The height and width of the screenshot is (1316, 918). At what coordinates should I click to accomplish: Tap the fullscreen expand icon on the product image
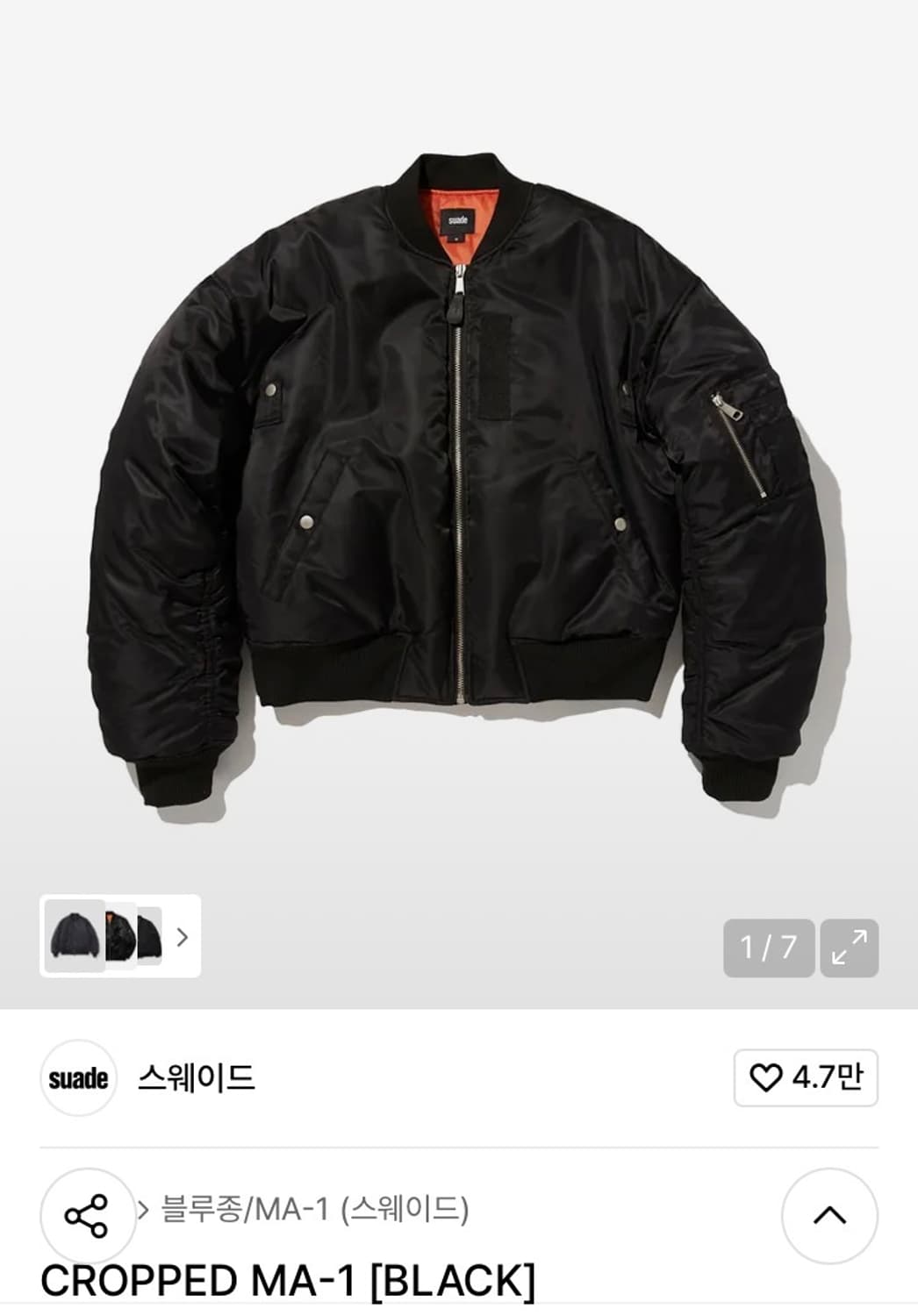click(x=849, y=947)
